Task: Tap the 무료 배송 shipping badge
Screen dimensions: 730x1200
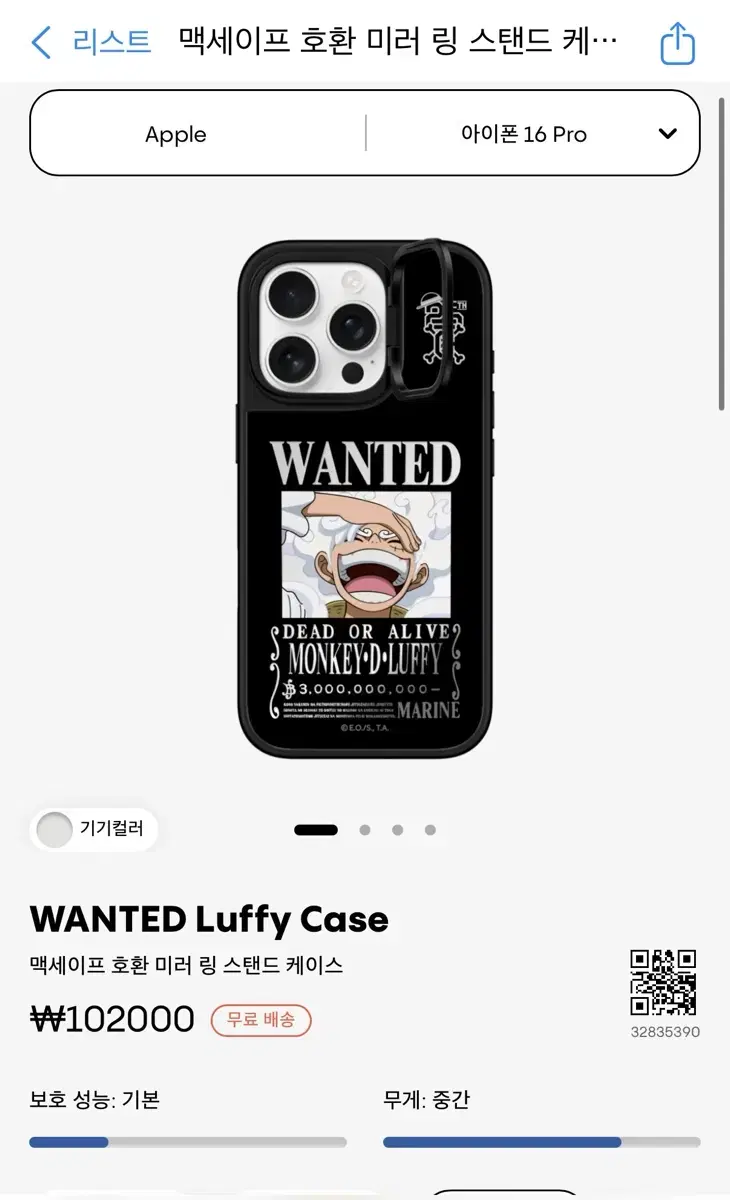Action: pyautogui.click(x=262, y=1020)
